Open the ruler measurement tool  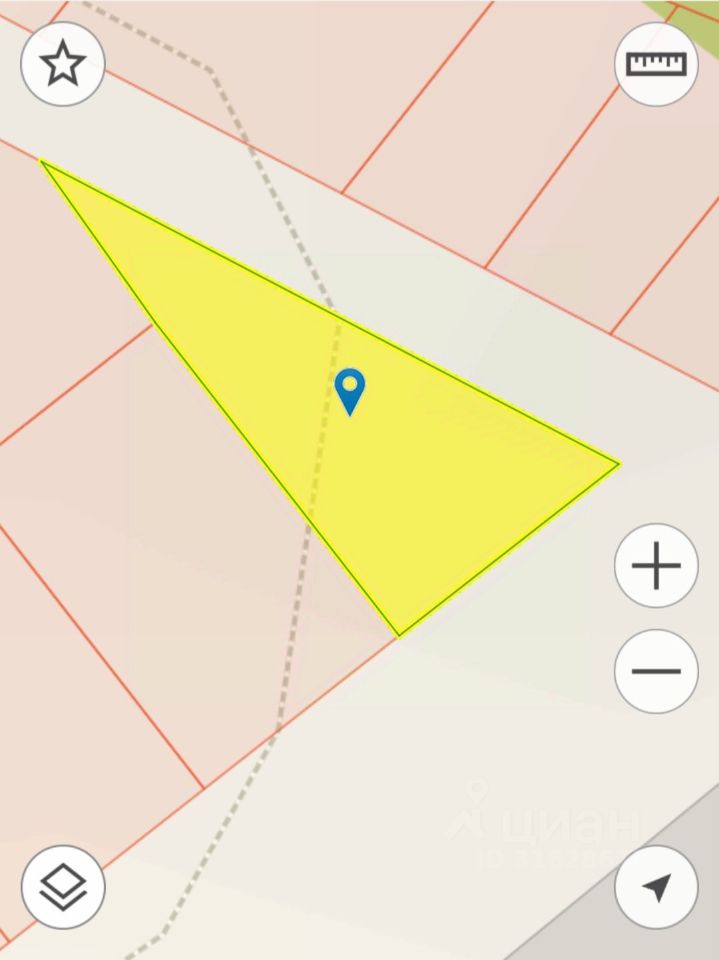656,64
